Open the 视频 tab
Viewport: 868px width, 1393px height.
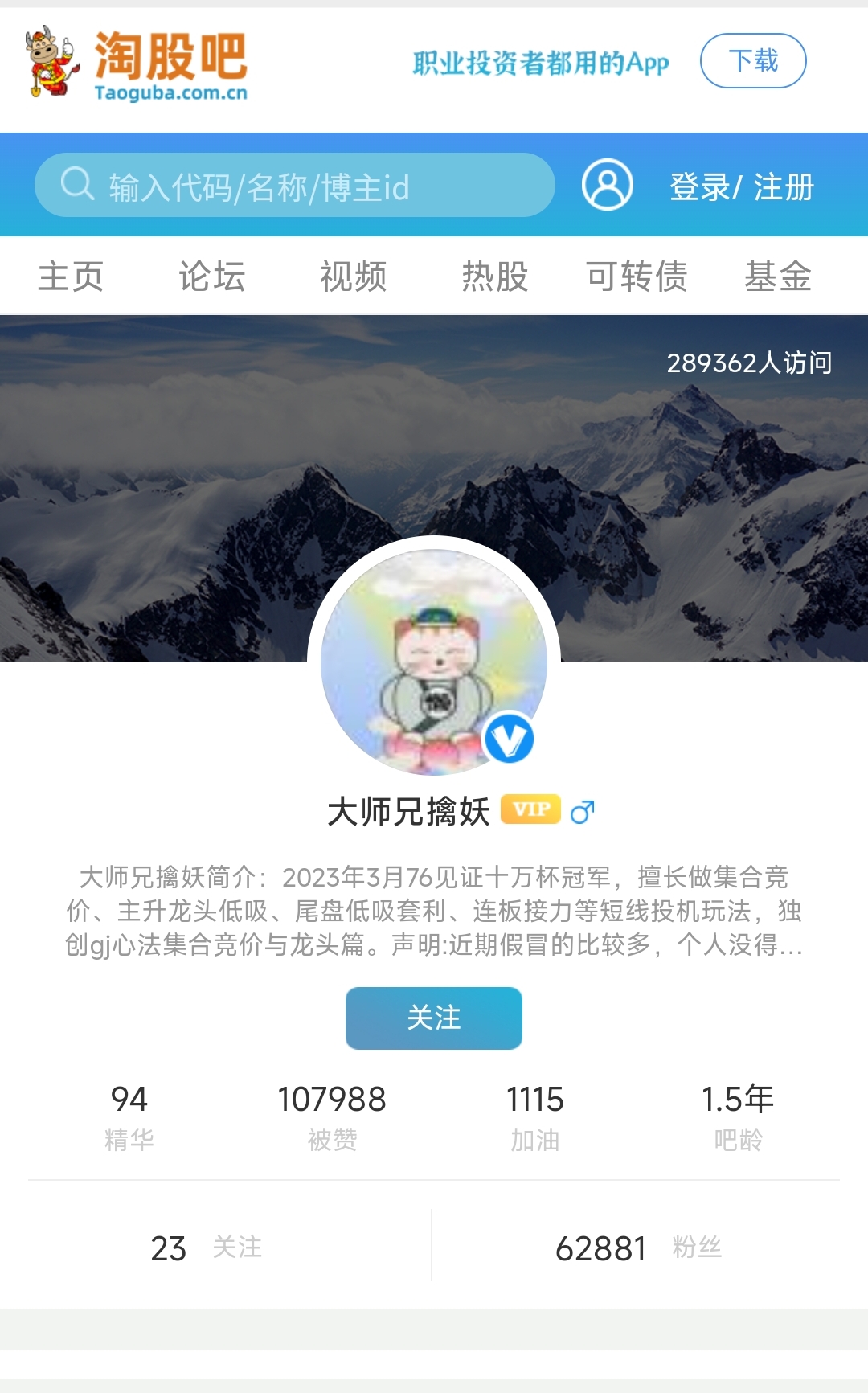point(354,277)
